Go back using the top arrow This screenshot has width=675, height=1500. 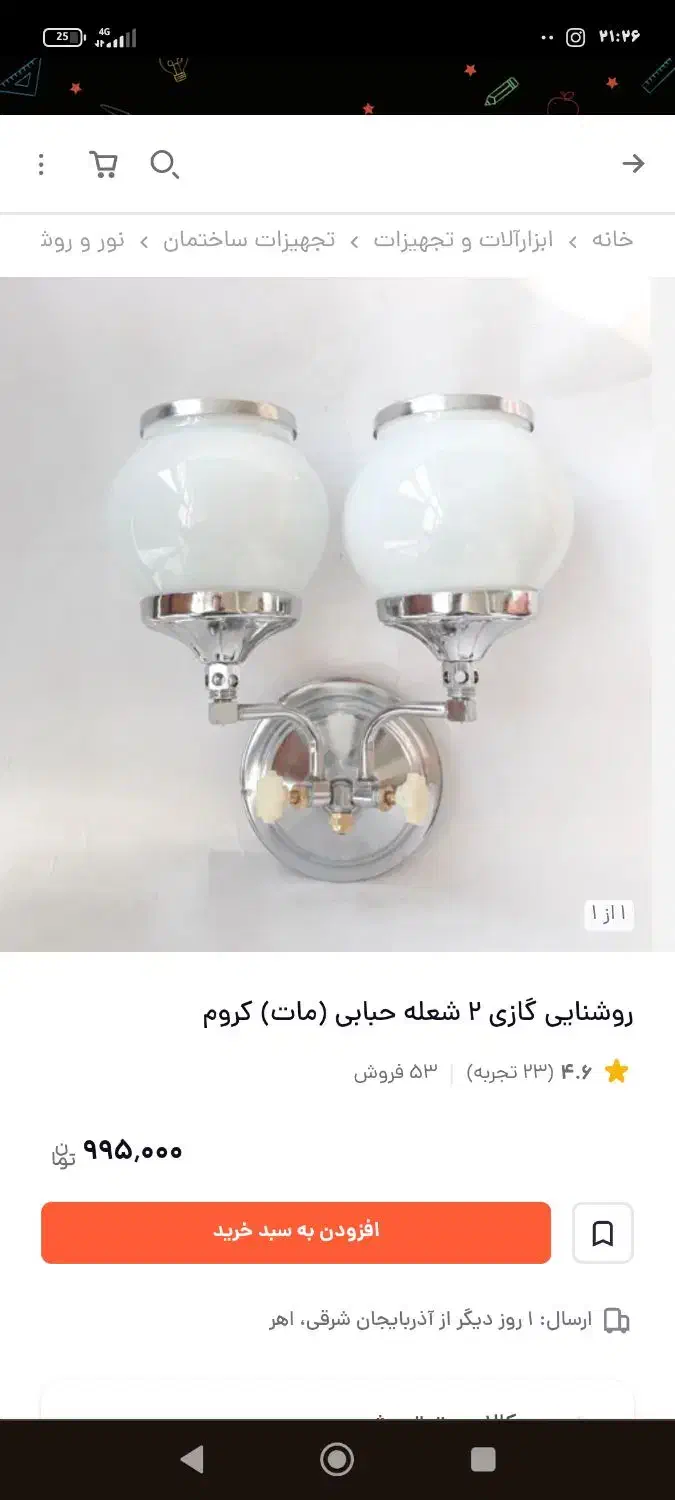(633, 164)
